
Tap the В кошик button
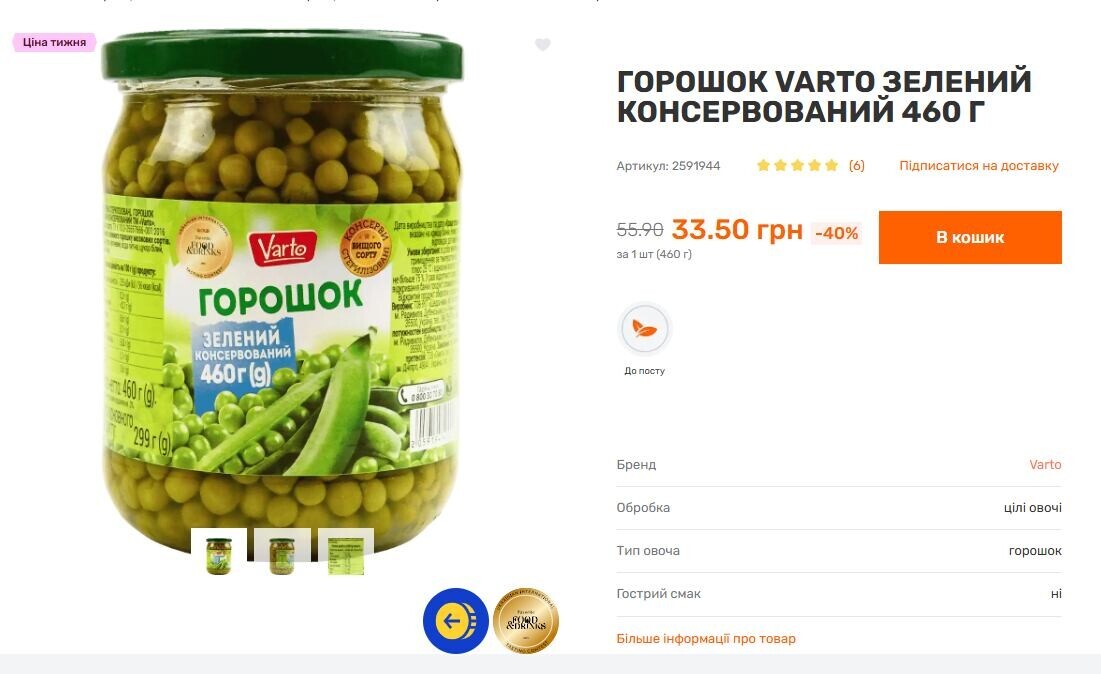coord(969,237)
